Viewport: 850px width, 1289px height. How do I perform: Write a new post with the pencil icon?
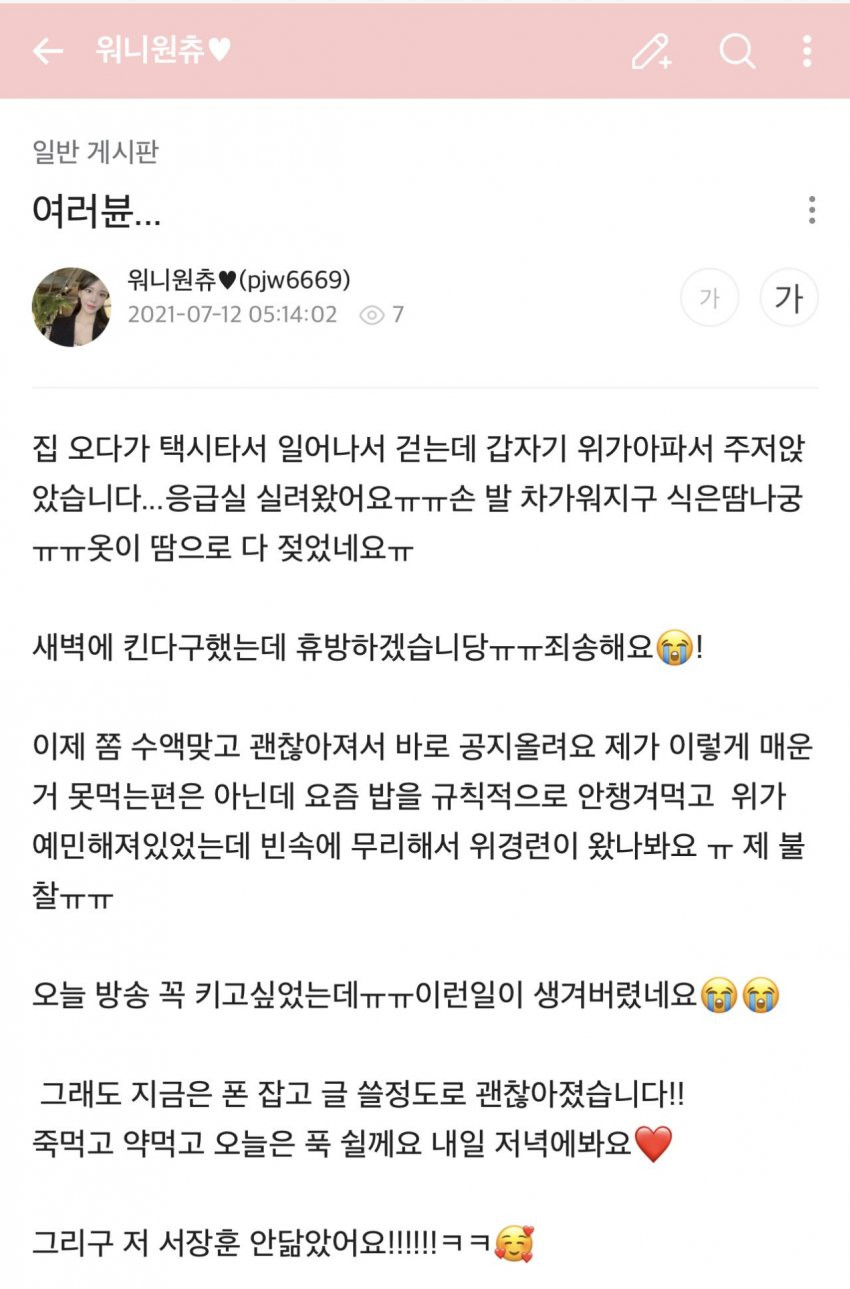652,51
